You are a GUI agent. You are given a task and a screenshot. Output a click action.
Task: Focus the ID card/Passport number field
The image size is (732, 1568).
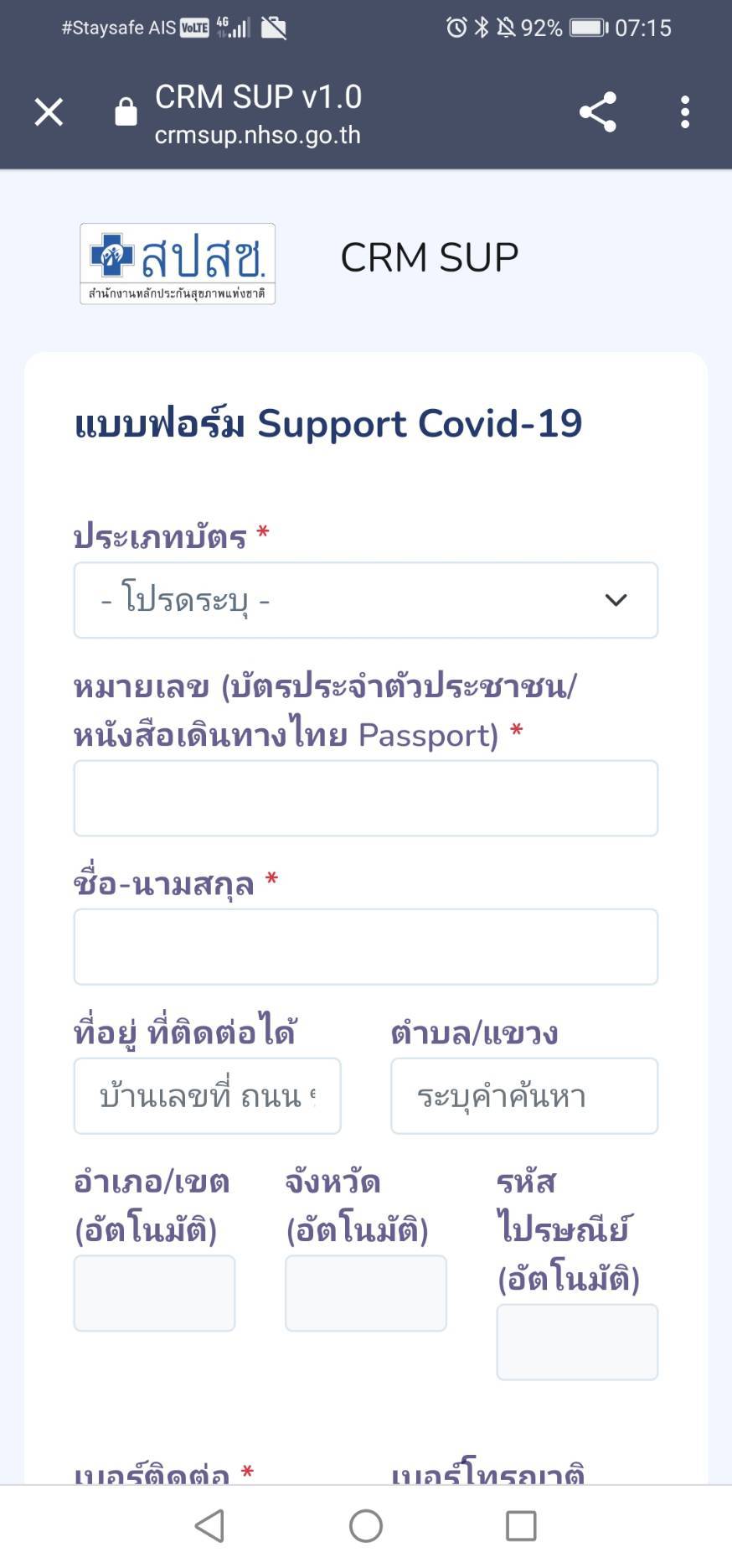click(366, 798)
